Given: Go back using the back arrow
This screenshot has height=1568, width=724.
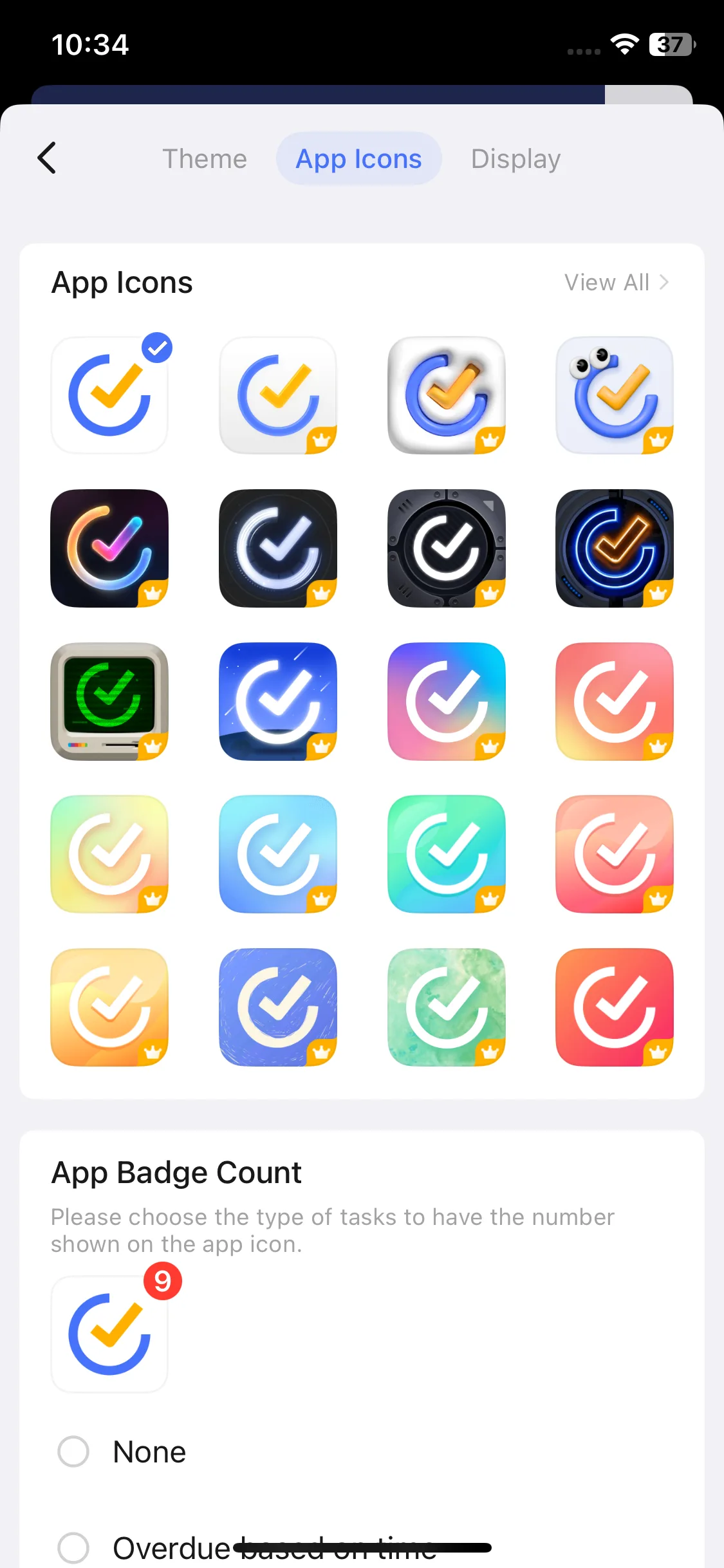Looking at the screenshot, I should (47, 158).
